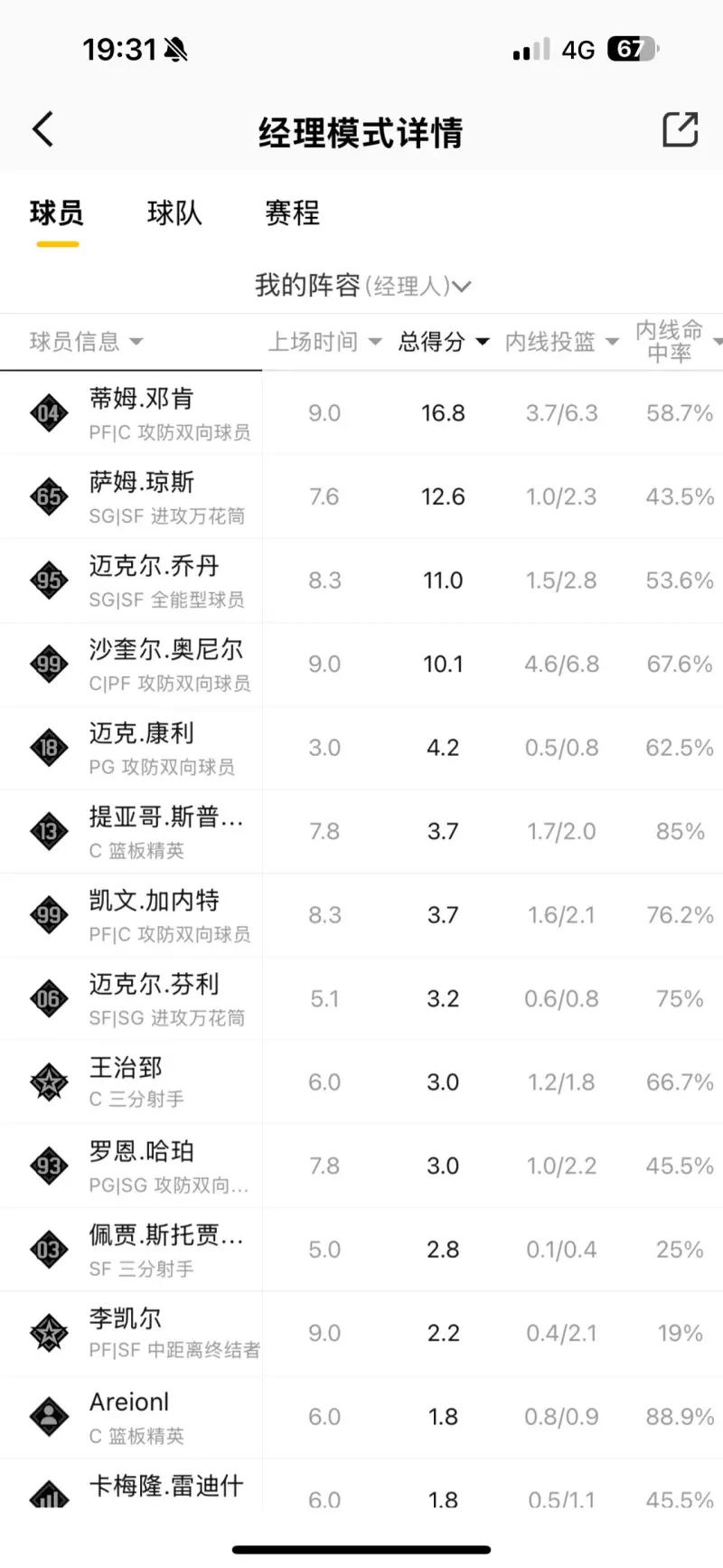Open 凯文.加内特 player row
Image resolution: width=723 pixels, height=1568 pixels.
361,915
